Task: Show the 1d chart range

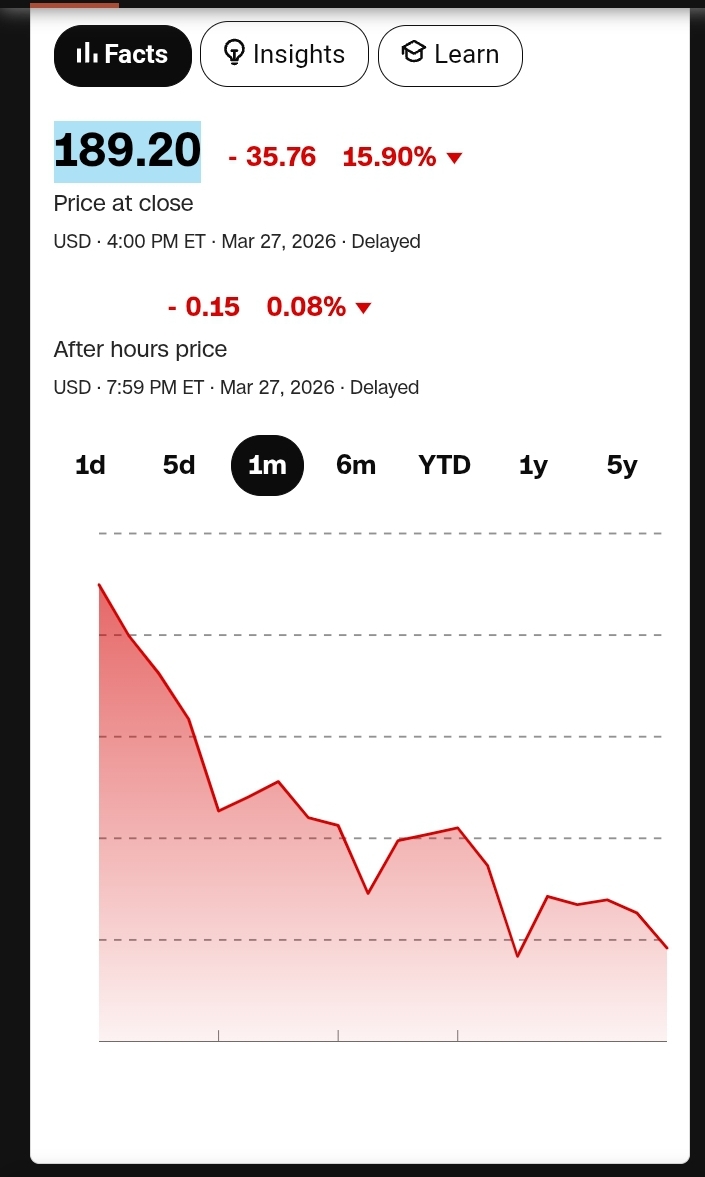Action: click(x=90, y=465)
